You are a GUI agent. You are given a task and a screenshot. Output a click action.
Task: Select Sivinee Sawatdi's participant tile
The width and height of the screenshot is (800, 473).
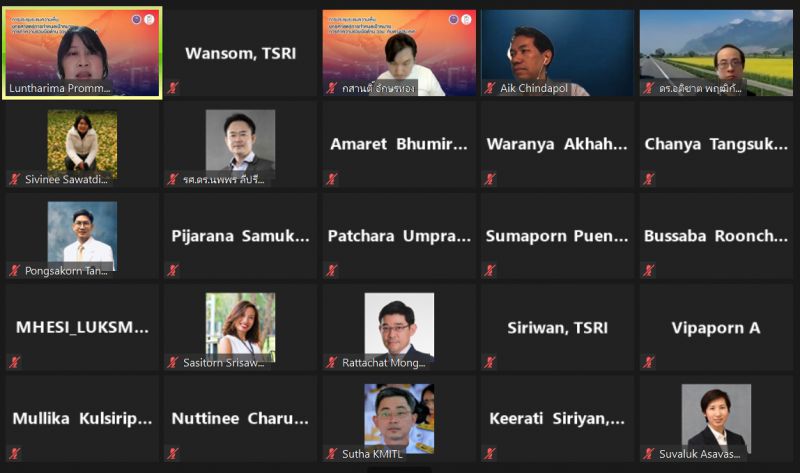click(x=82, y=144)
